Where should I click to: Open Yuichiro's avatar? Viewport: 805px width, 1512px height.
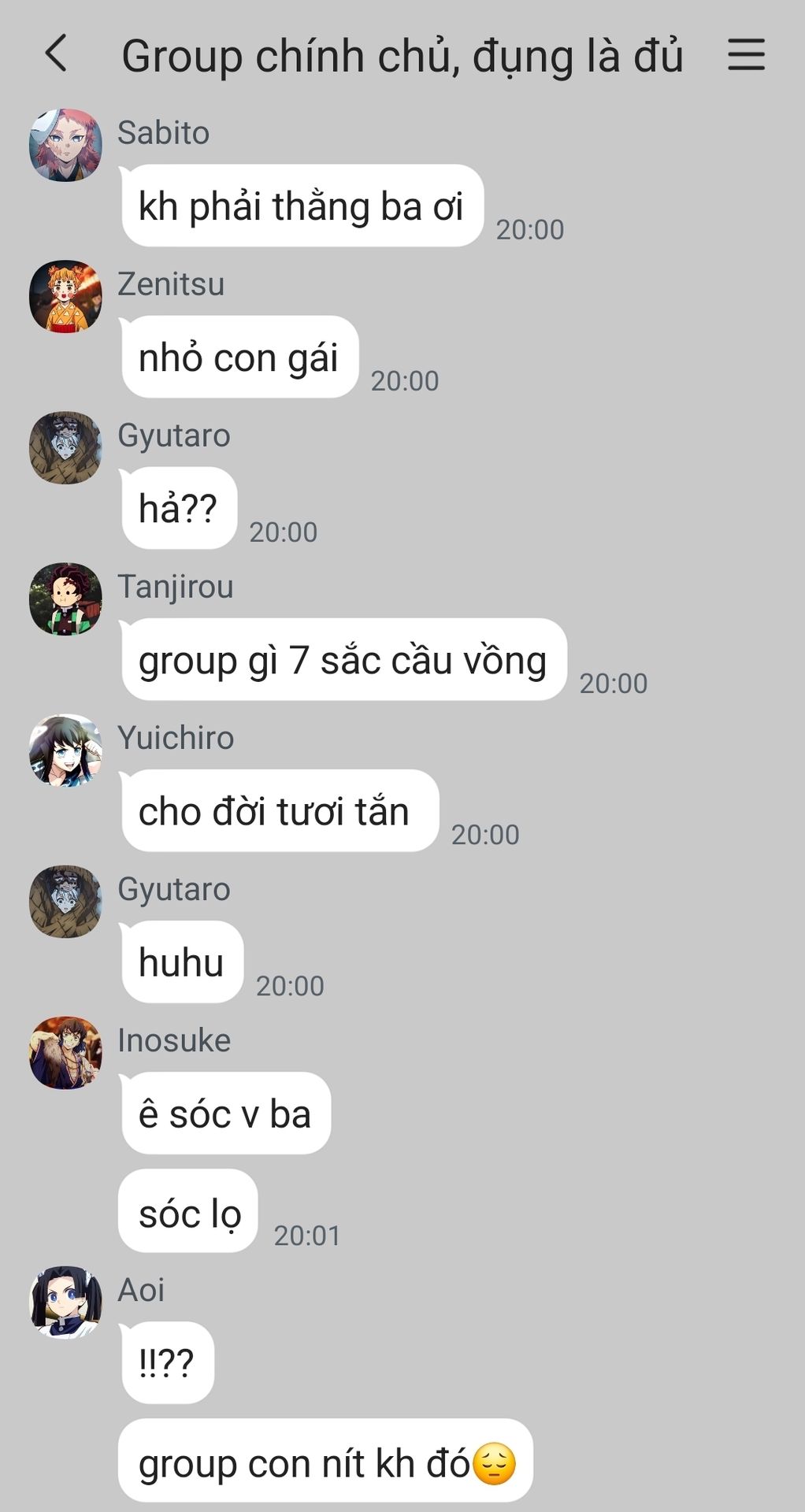click(x=65, y=750)
